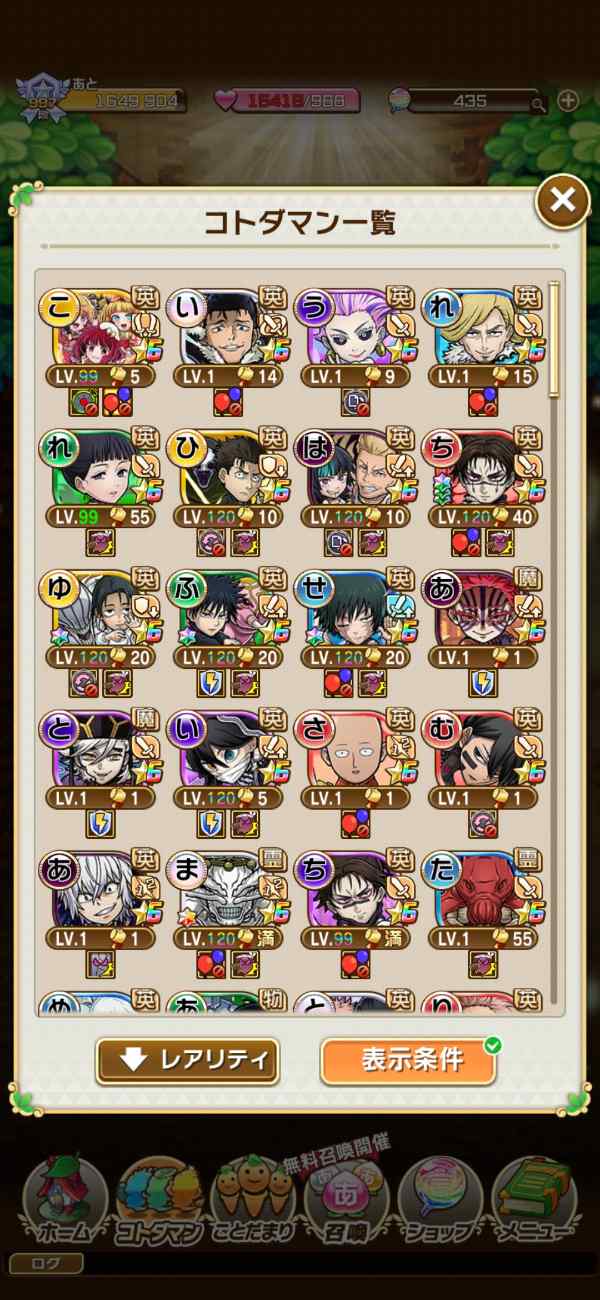The image size is (600, 1300).
Task: Switch to the ことだまり tab
Action: (254, 1198)
